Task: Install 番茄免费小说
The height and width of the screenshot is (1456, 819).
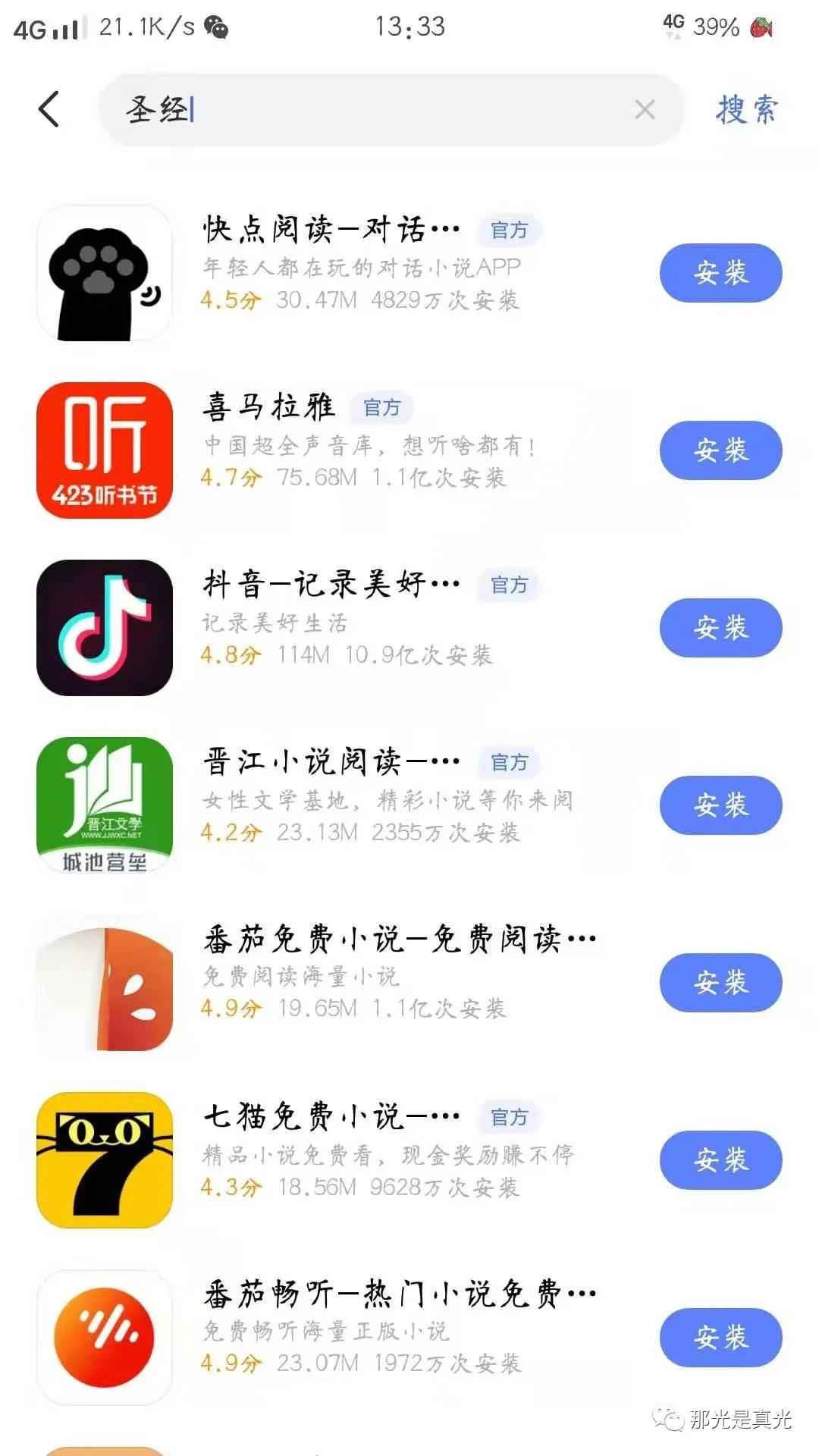Action: (720, 983)
